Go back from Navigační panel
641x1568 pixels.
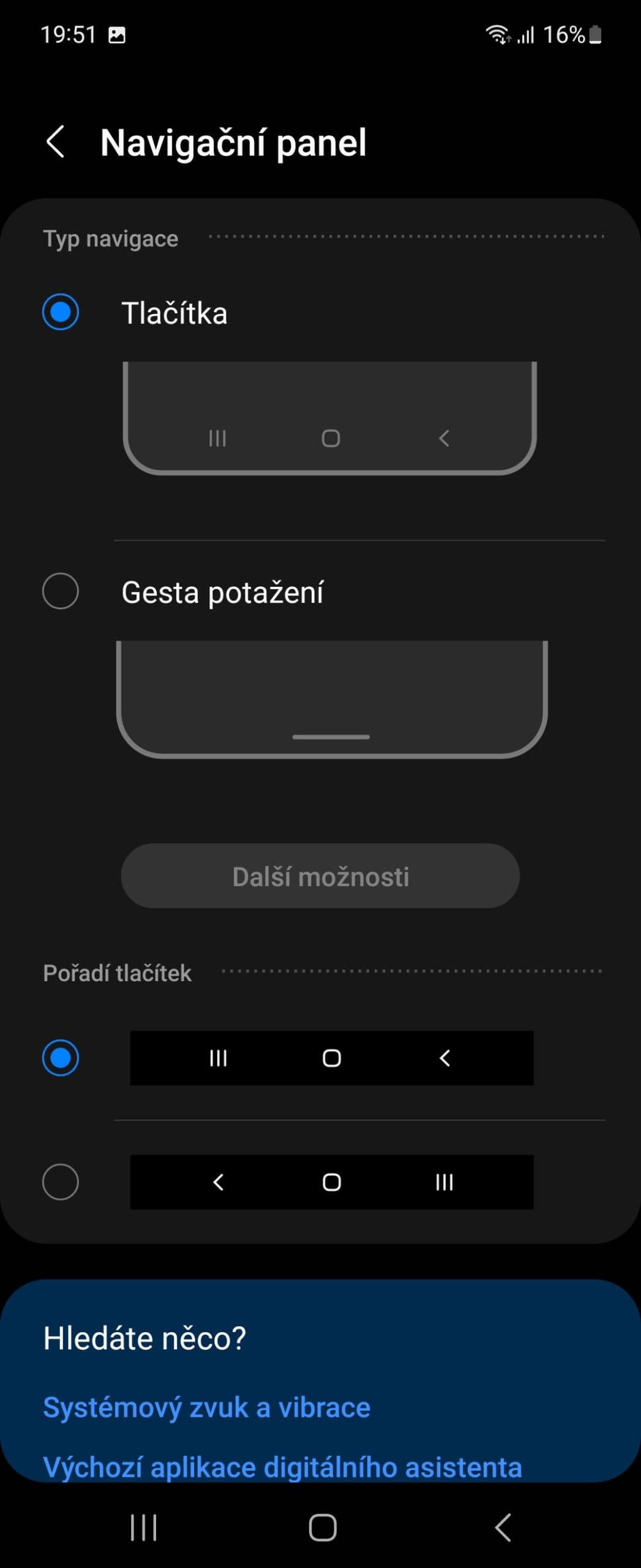pos(56,142)
